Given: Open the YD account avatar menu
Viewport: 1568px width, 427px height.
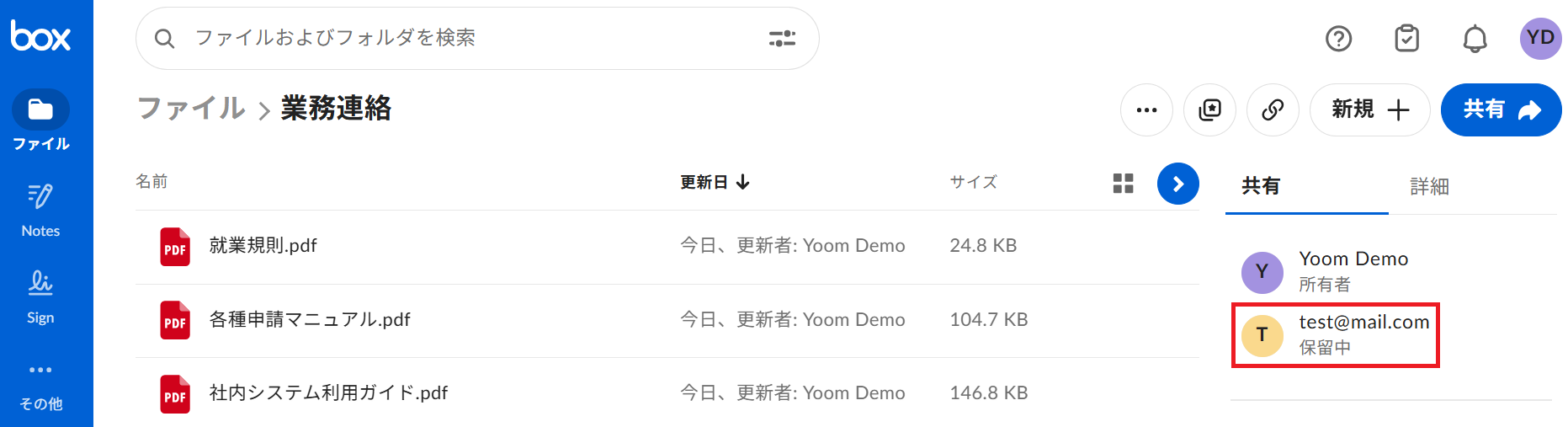Looking at the screenshot, I should click(1540, 39).
